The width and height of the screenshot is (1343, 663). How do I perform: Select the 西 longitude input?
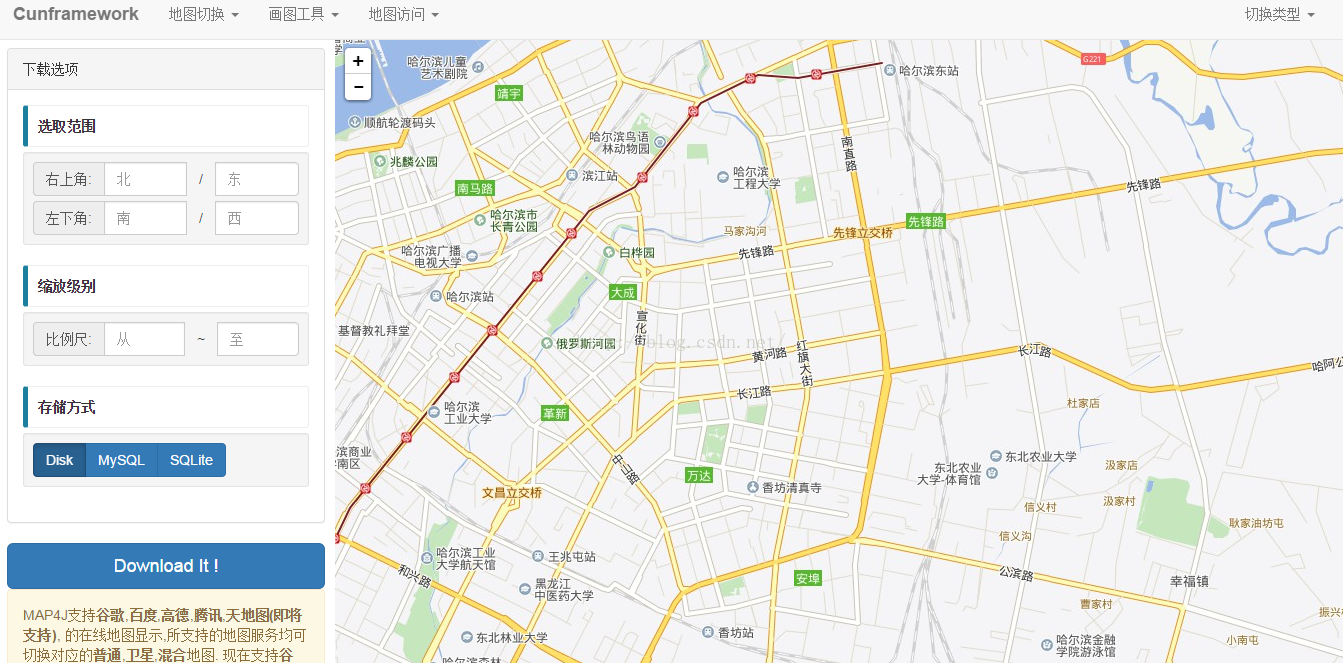pyautogui.click(x=256, y=218)
